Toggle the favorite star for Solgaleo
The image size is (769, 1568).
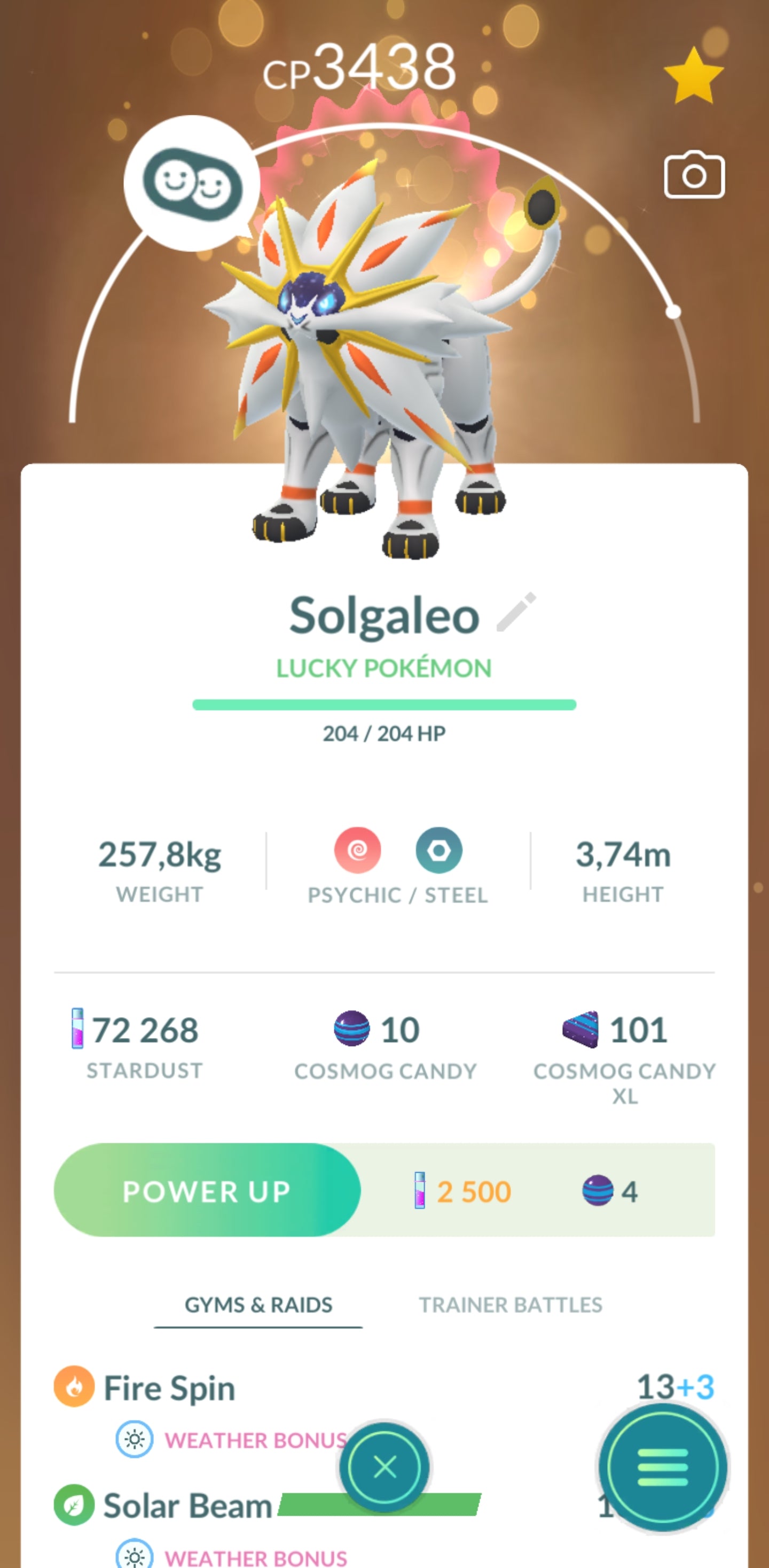tap(694, 77)
